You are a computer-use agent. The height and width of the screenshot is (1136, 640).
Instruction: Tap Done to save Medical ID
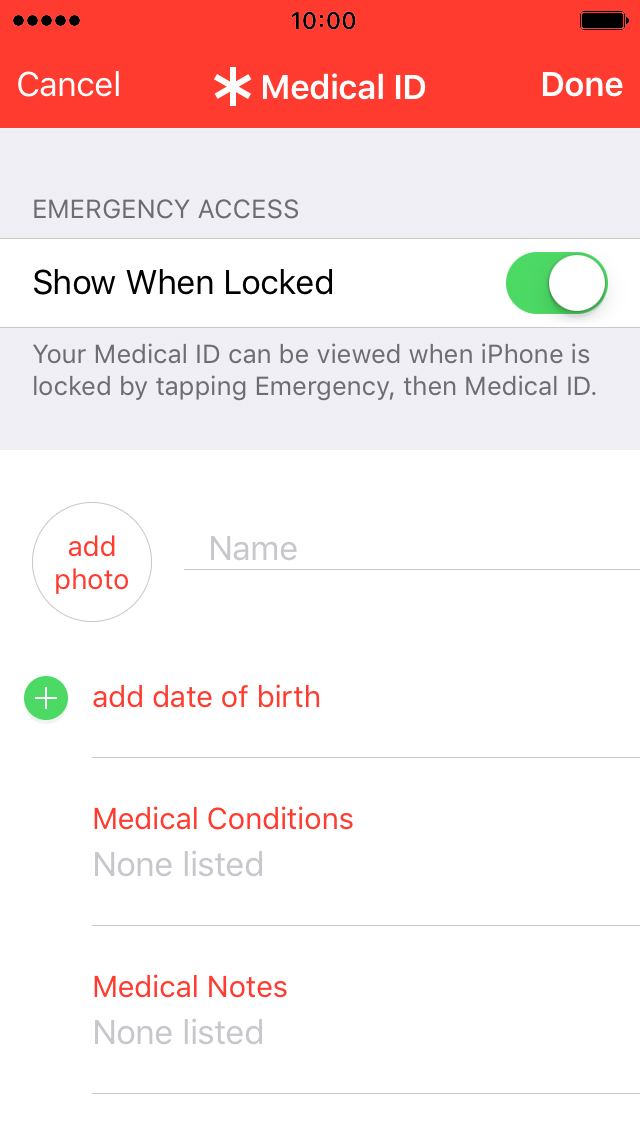pyautogui.click(x=581, y=85)
